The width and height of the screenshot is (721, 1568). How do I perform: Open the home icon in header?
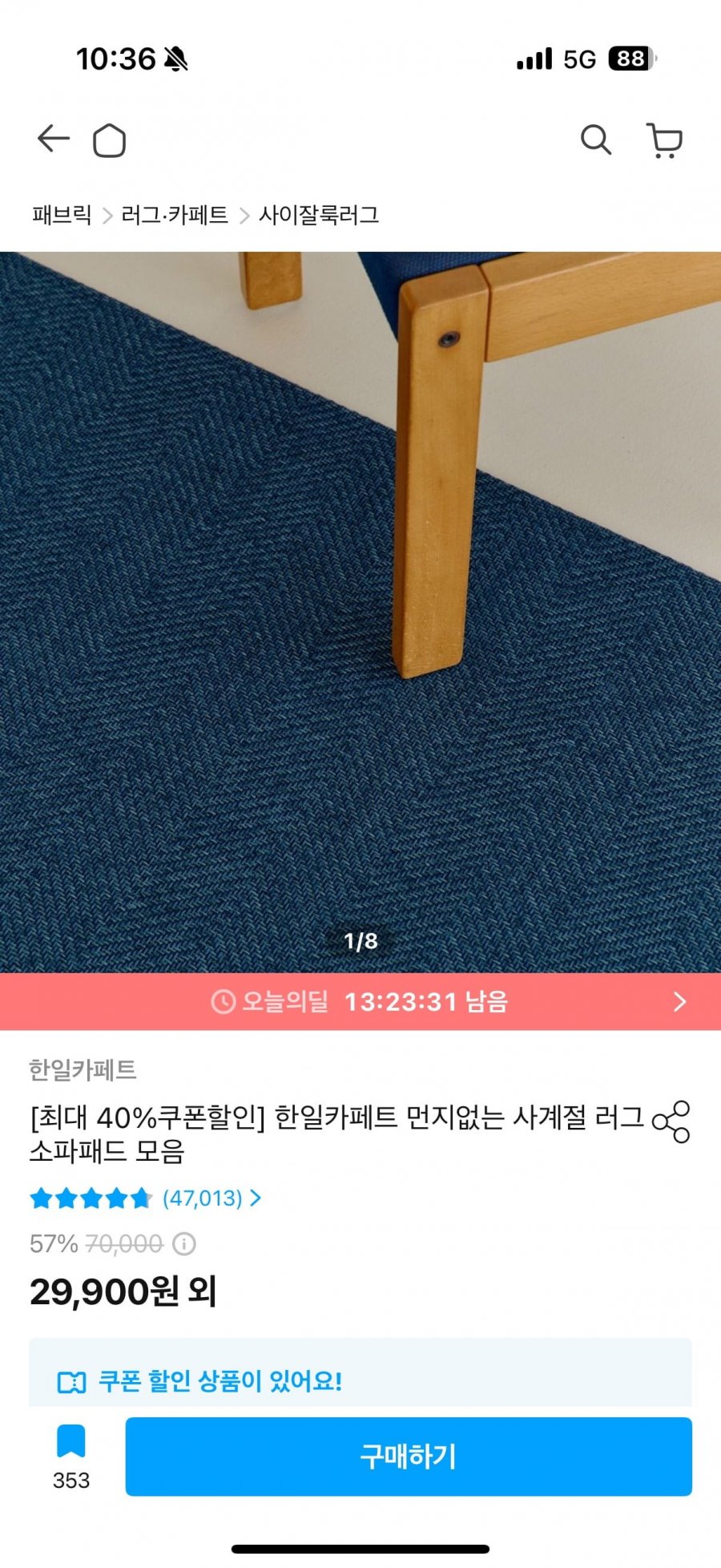tap(110, 141)
